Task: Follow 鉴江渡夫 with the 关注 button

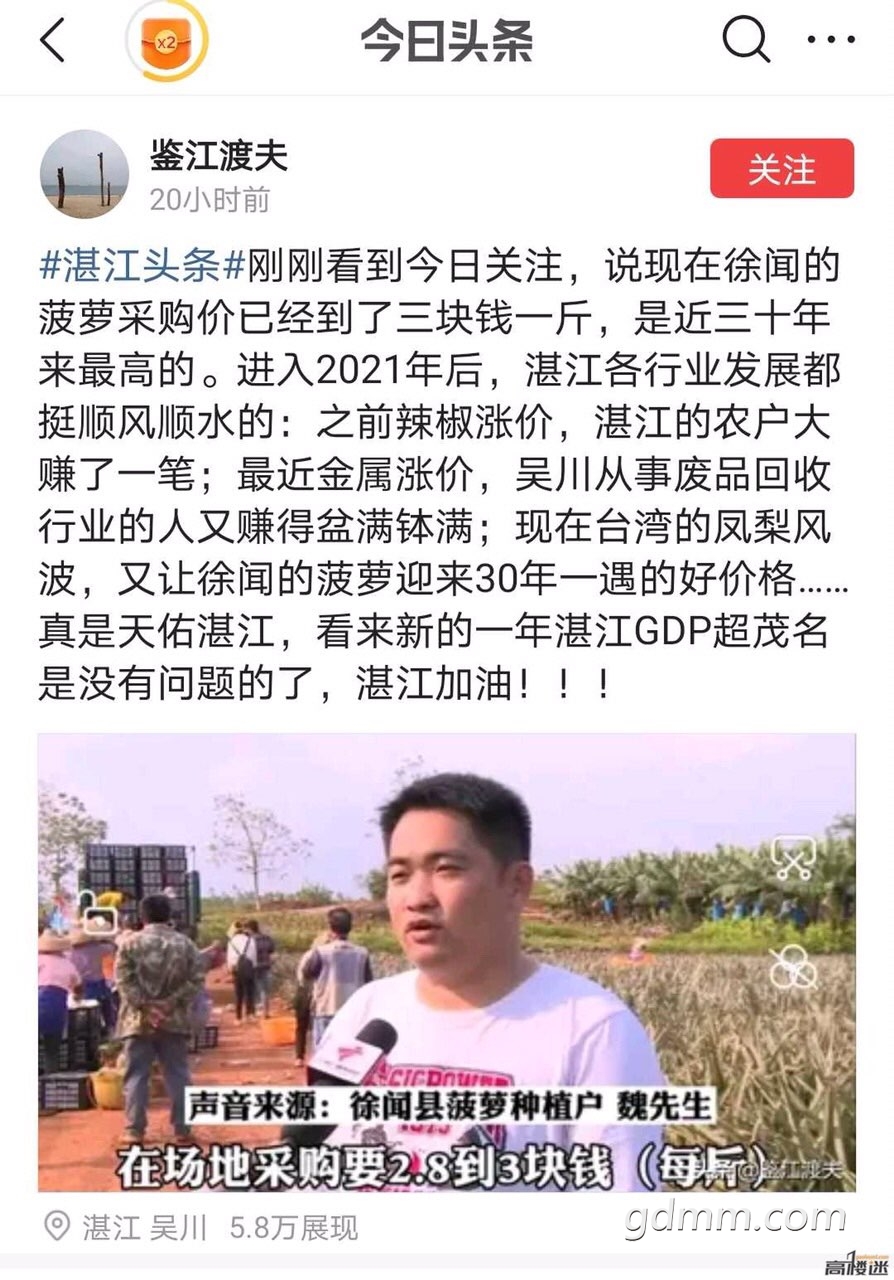Action: click(x=781, y=169)
